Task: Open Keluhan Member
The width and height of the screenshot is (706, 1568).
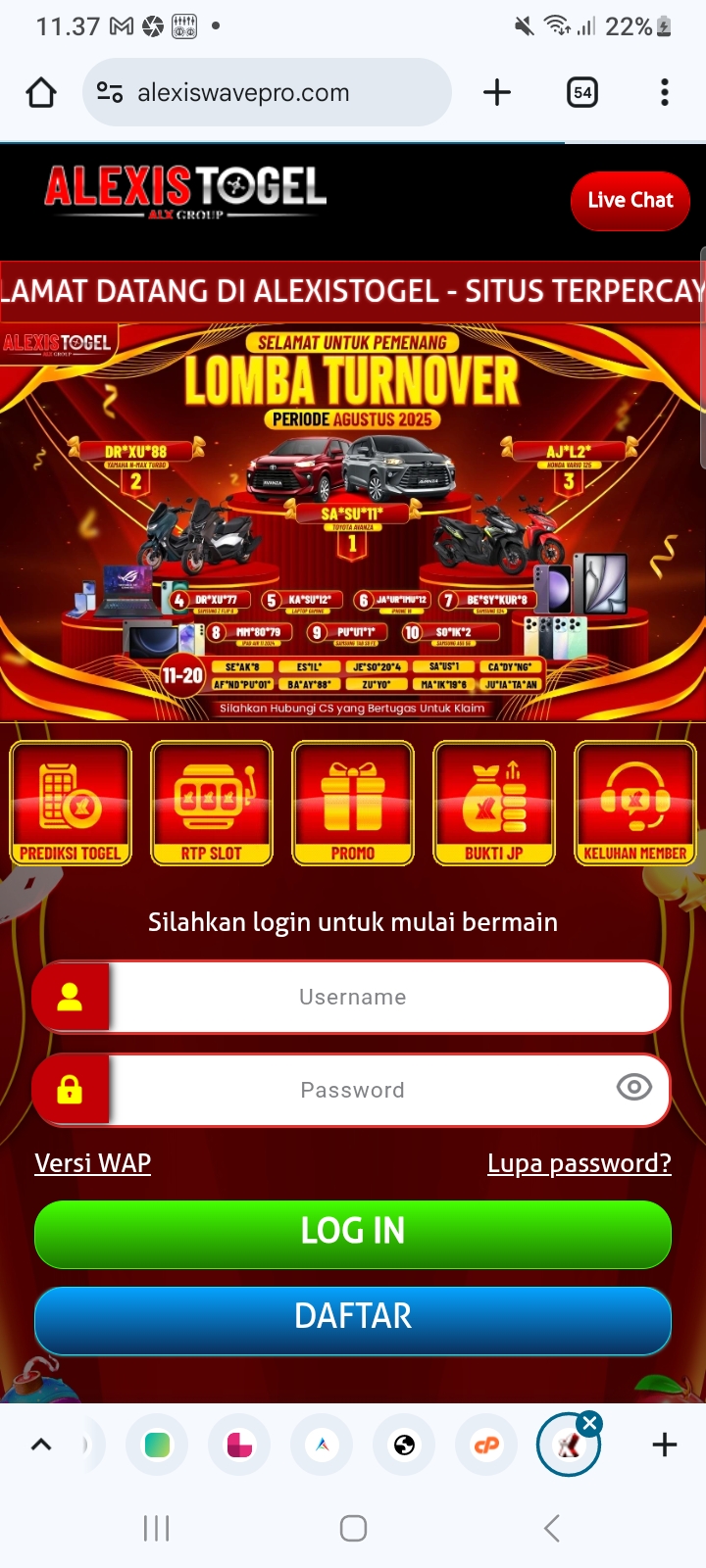Action: tap(635, 804)
